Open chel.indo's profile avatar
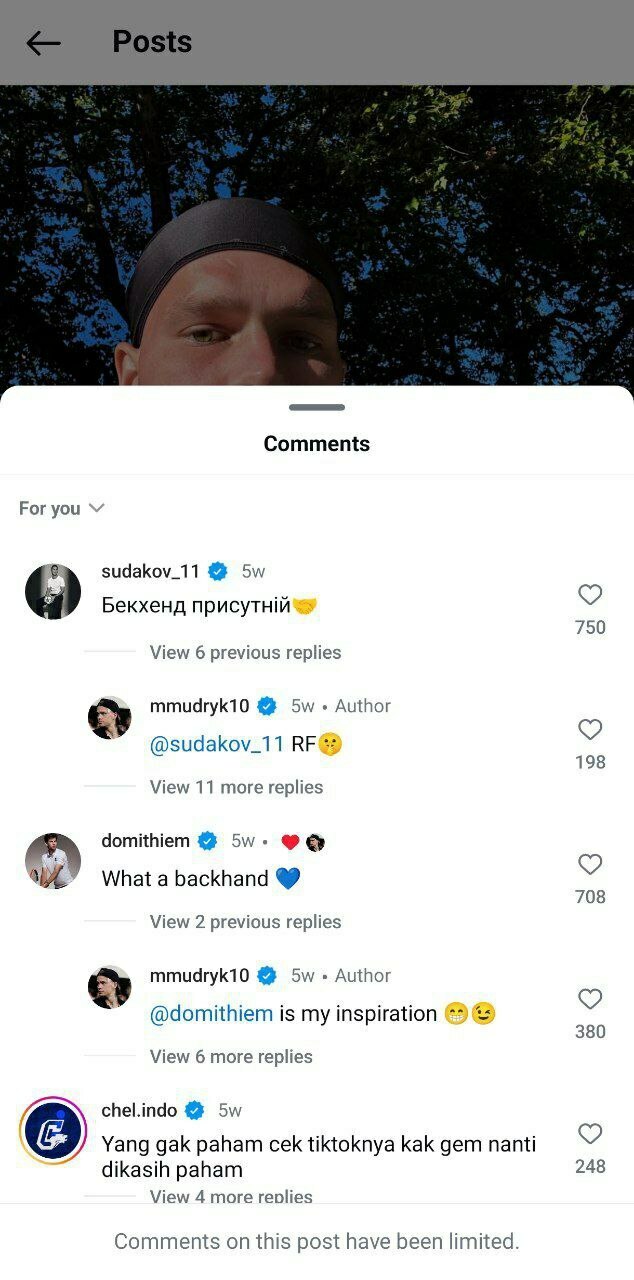The image size is (634, 1280). pos(53,1130)
